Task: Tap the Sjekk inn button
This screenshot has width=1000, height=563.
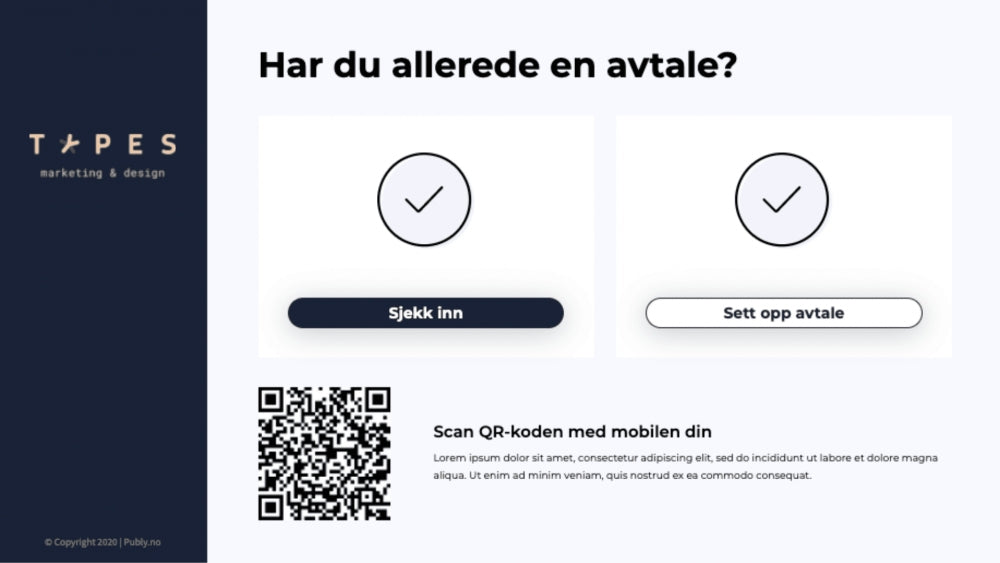Action: pos(425,313)
